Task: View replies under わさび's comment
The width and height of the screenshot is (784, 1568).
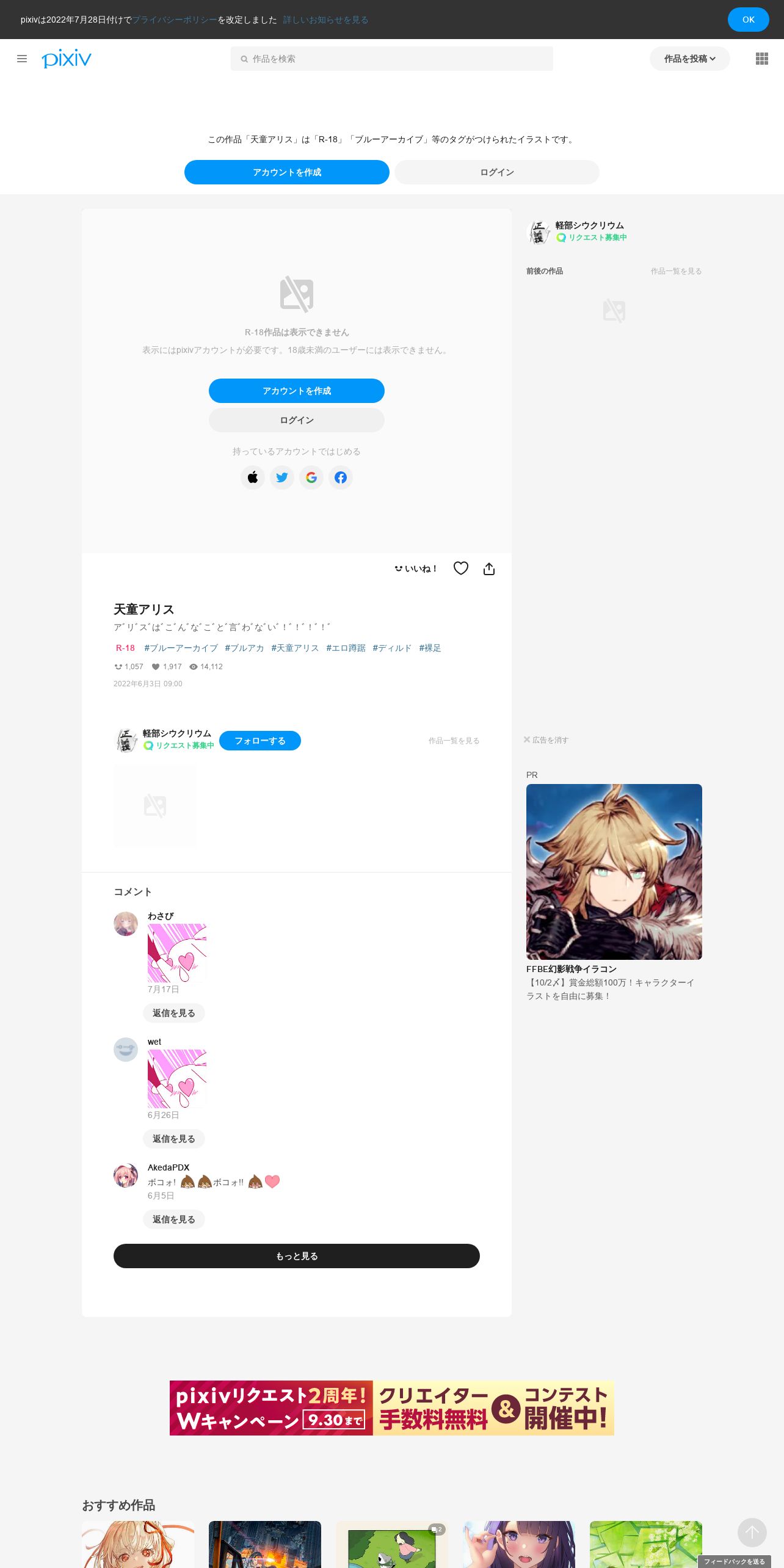Action: (174, 1013)
